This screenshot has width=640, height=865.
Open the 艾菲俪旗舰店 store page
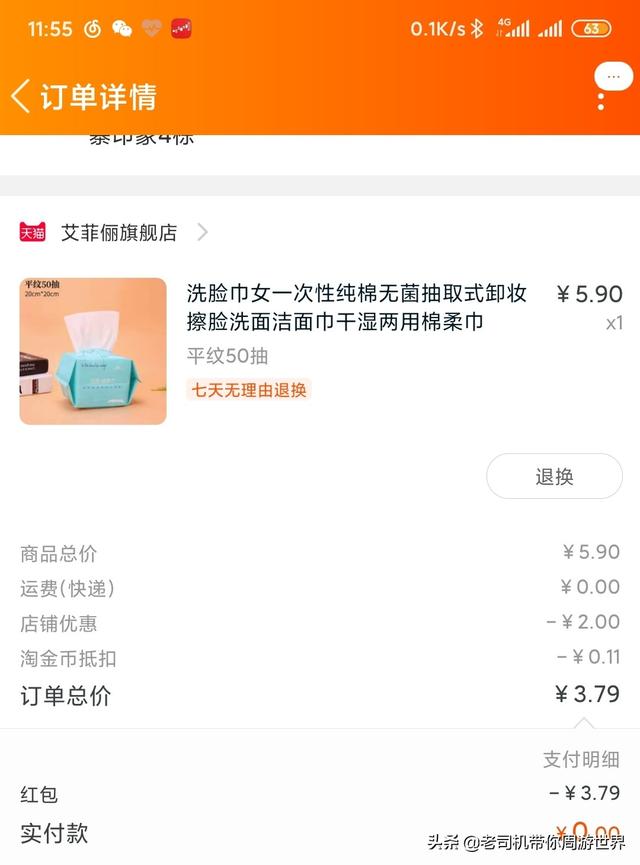pos(119,233)
